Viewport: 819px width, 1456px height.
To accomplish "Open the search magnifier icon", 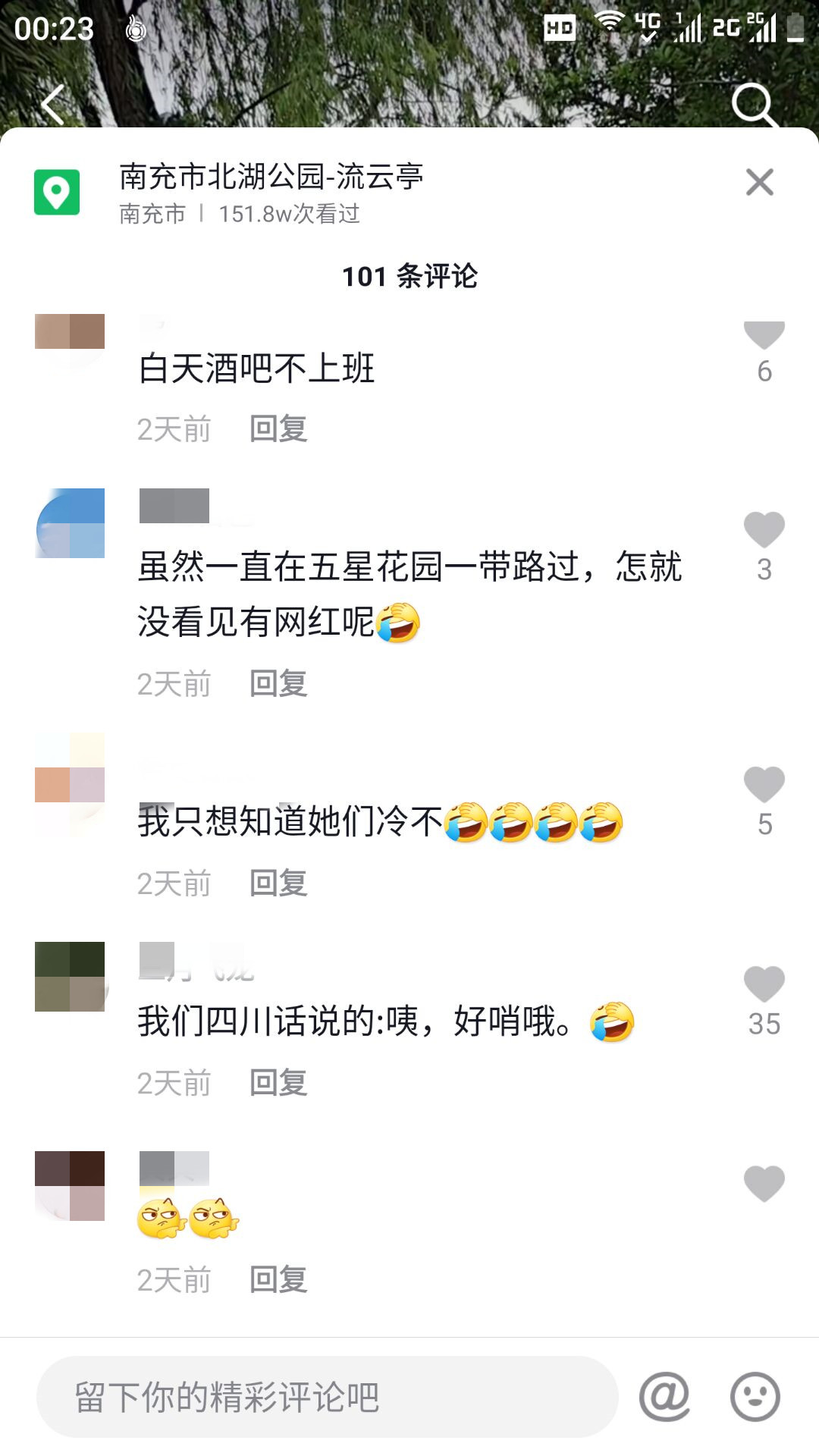I will coord(754,105).
